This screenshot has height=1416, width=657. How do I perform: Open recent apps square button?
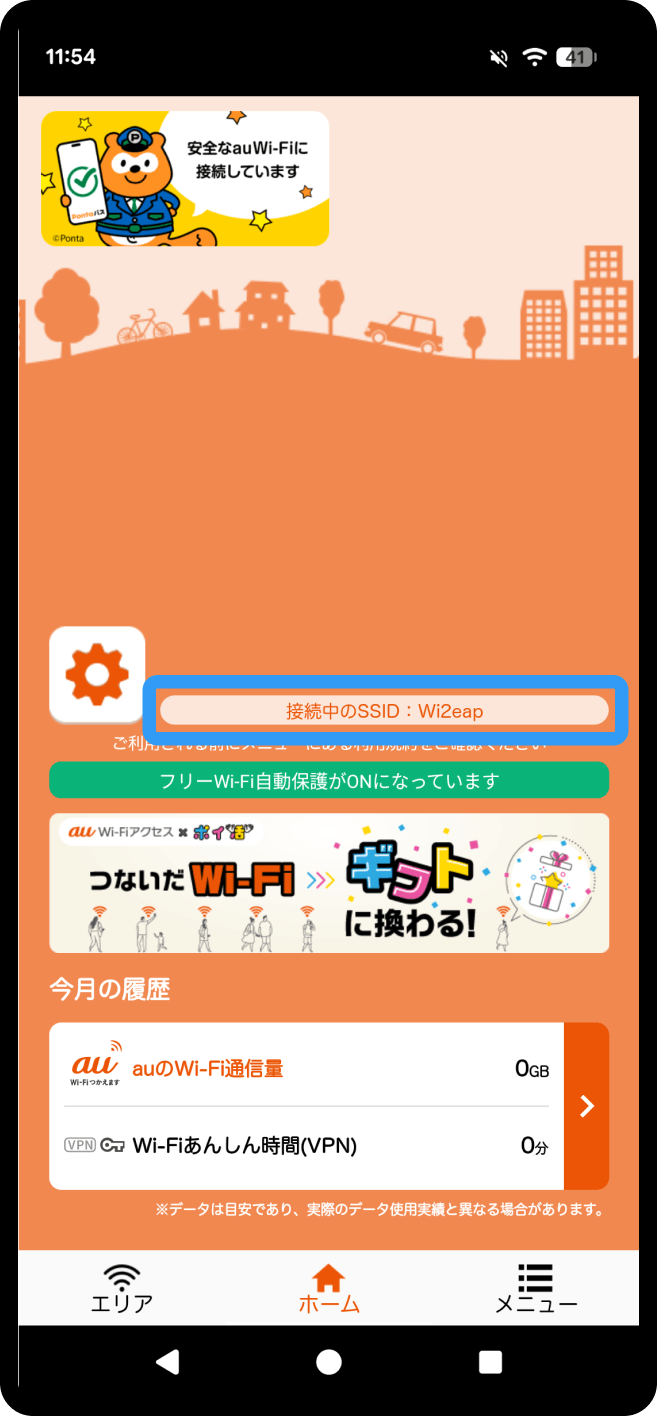(x=490, y=1362)
